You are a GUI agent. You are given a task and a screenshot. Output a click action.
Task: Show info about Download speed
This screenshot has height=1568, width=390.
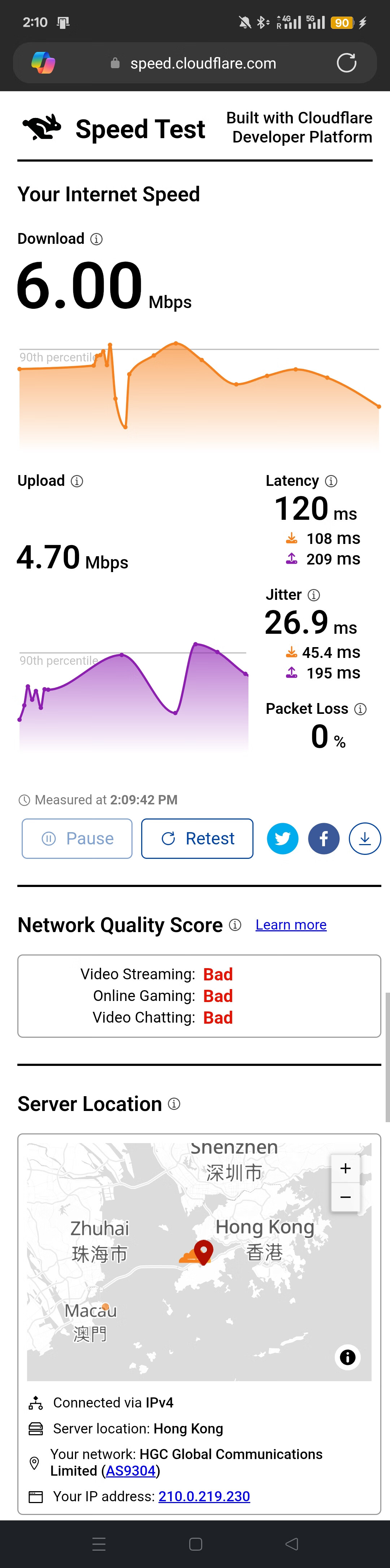96,239
